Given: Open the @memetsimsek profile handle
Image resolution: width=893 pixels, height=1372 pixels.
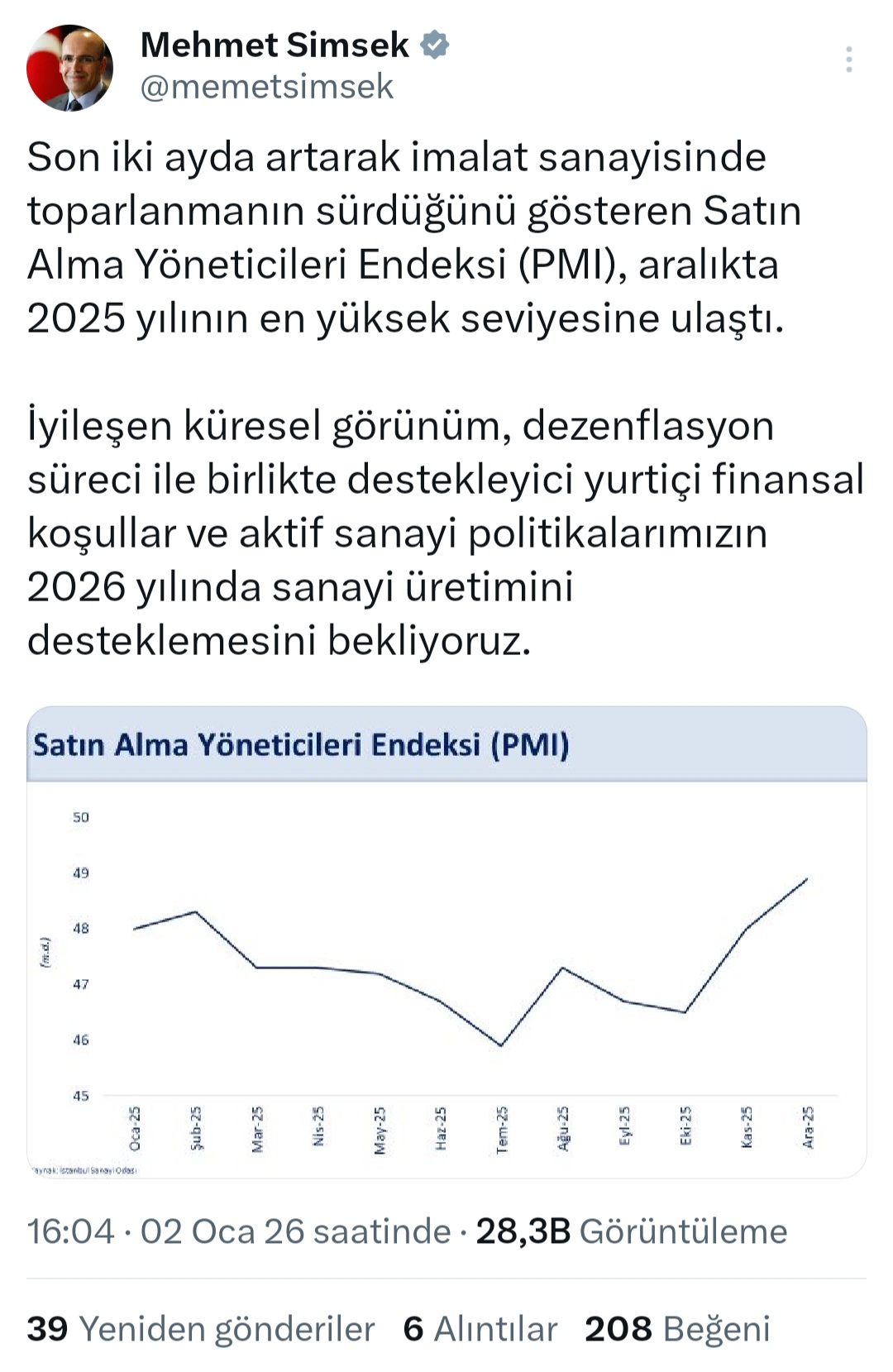Looking at the screenshot, I should pos(266,87).
